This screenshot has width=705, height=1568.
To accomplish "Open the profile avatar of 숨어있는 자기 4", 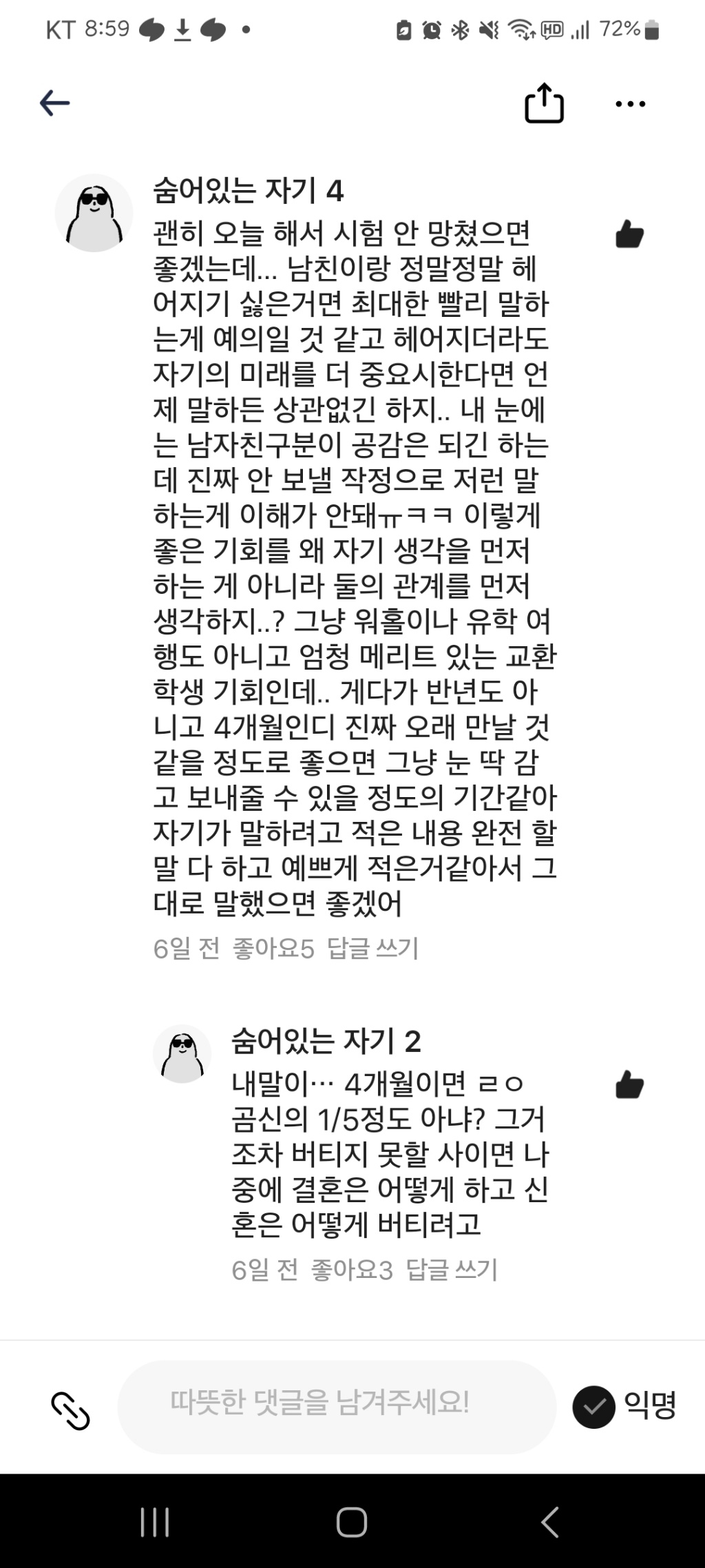I will pos(94,213).
